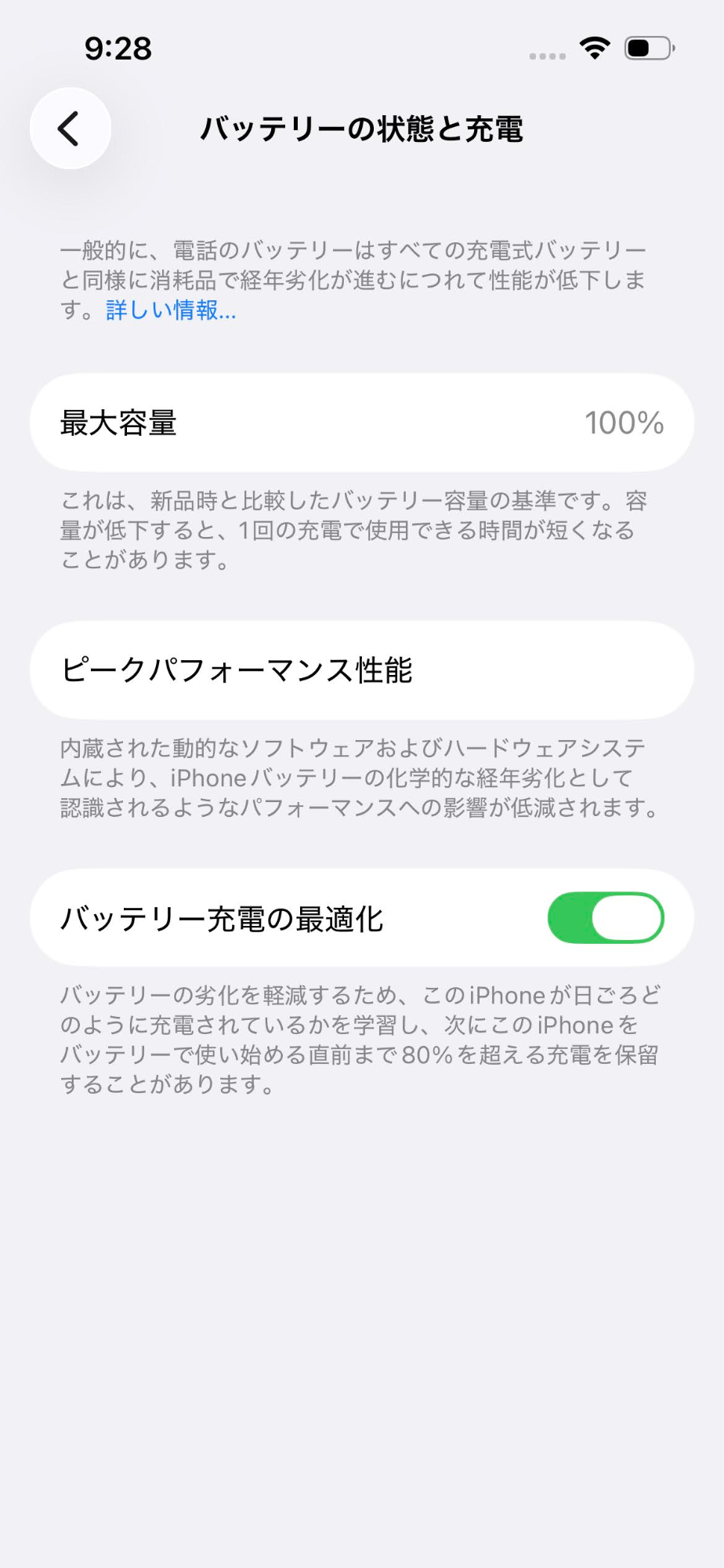Expand the 最大容量 row

click(362, 423)
